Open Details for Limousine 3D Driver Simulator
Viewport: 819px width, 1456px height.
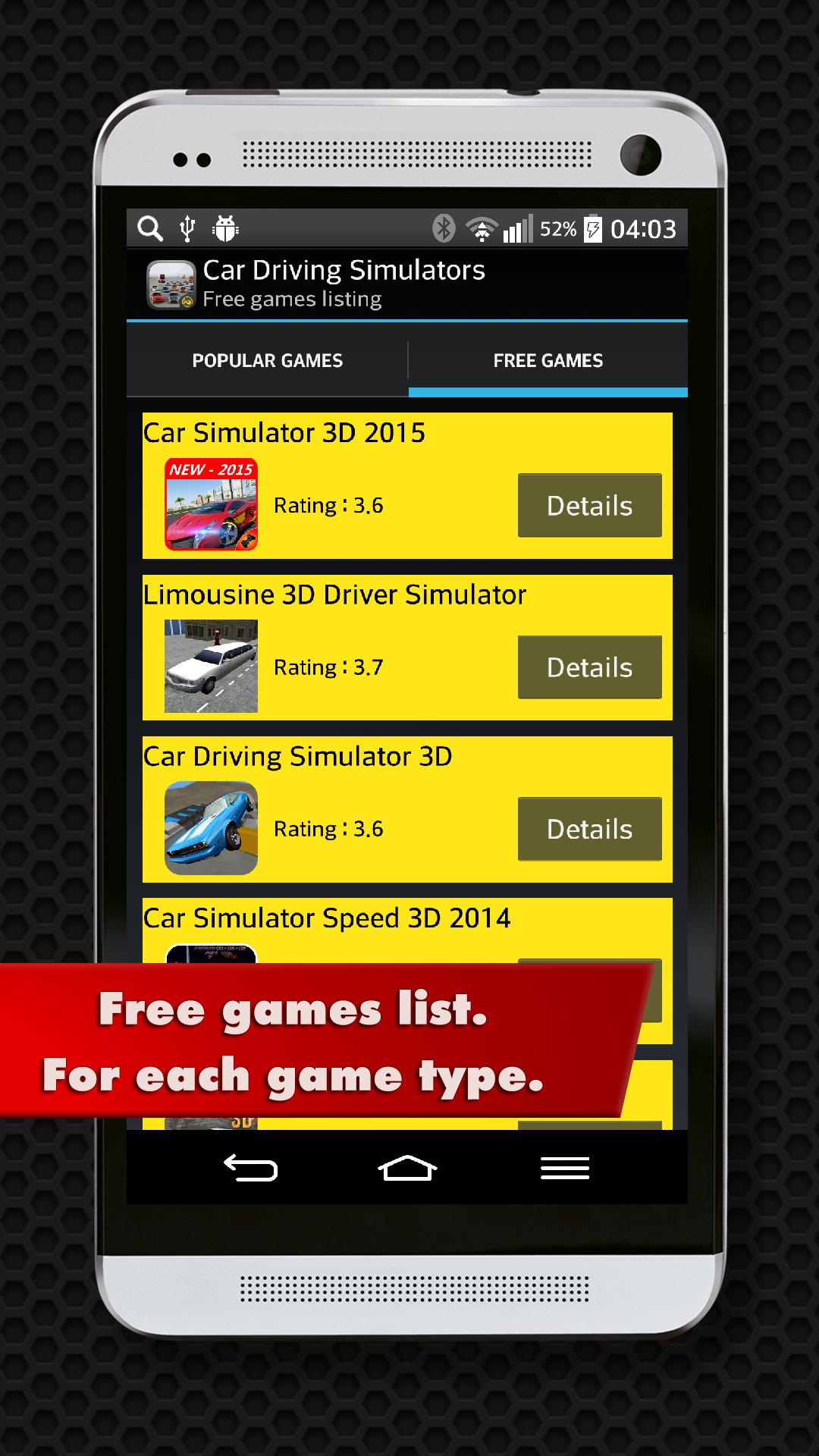coord(589,667)
